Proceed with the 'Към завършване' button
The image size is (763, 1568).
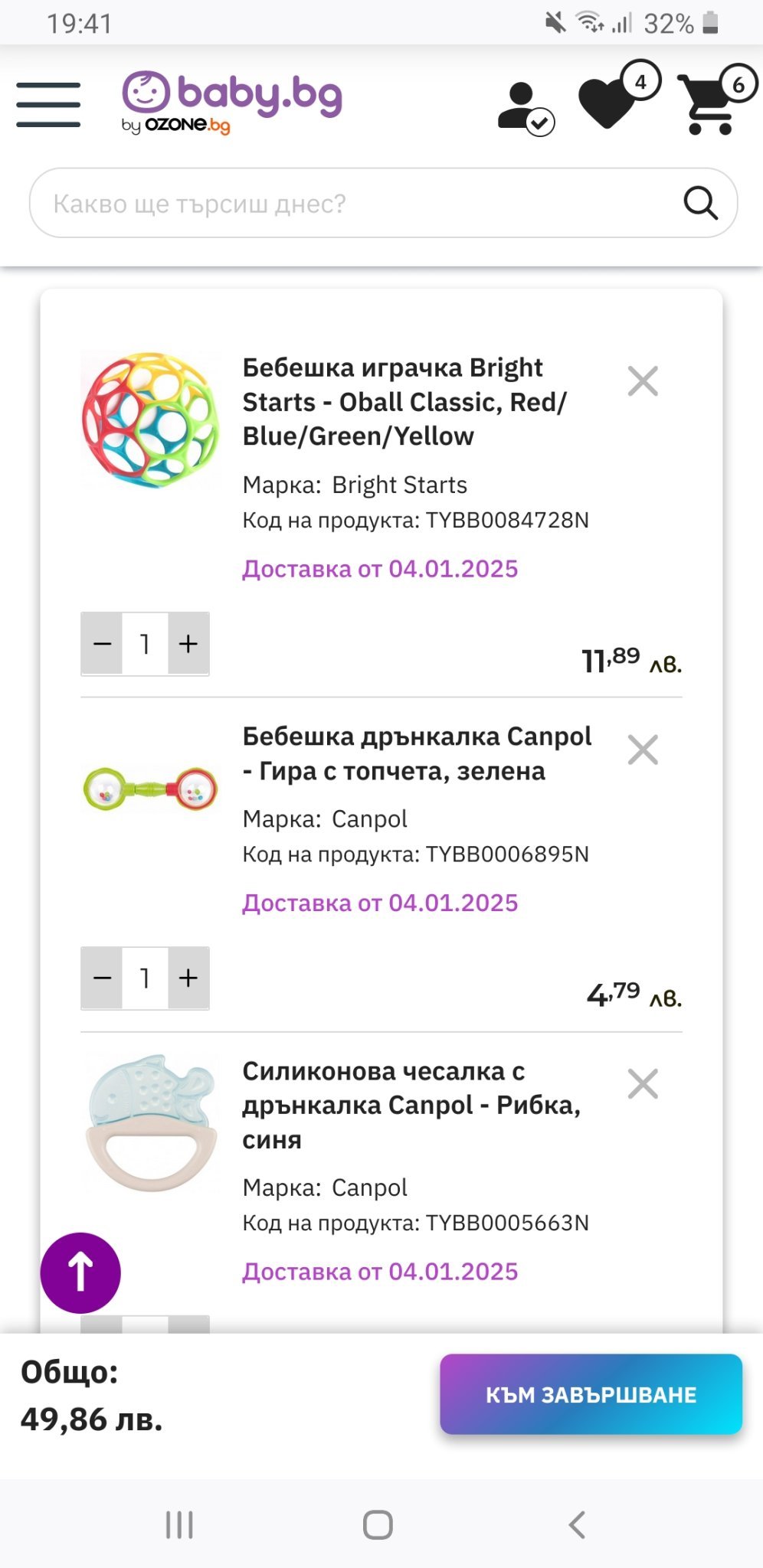pos(591,1394)
